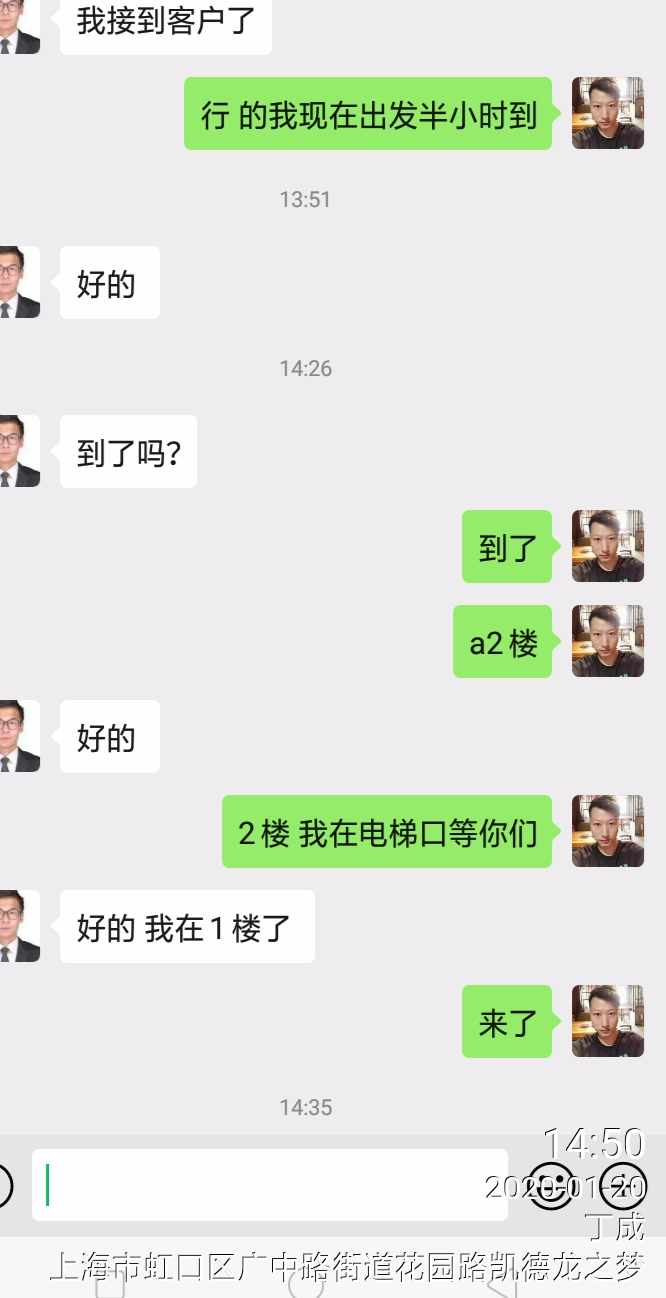Open own avatar beside '来了' message
Image resolution: width=666 pixels, height=1298 pixels.
607,1021
